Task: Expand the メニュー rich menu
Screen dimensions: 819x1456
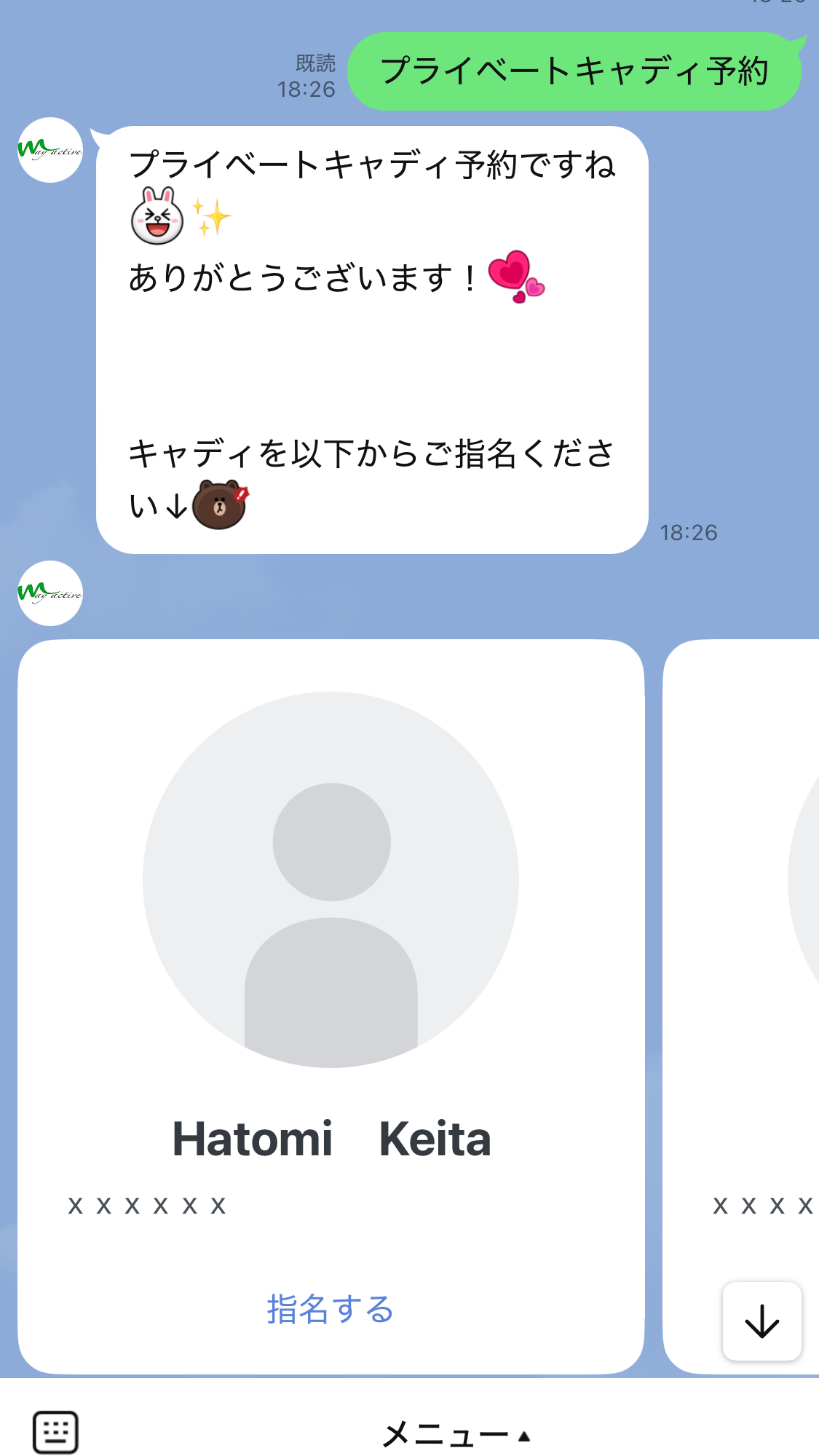Action: pos(455,1435)
